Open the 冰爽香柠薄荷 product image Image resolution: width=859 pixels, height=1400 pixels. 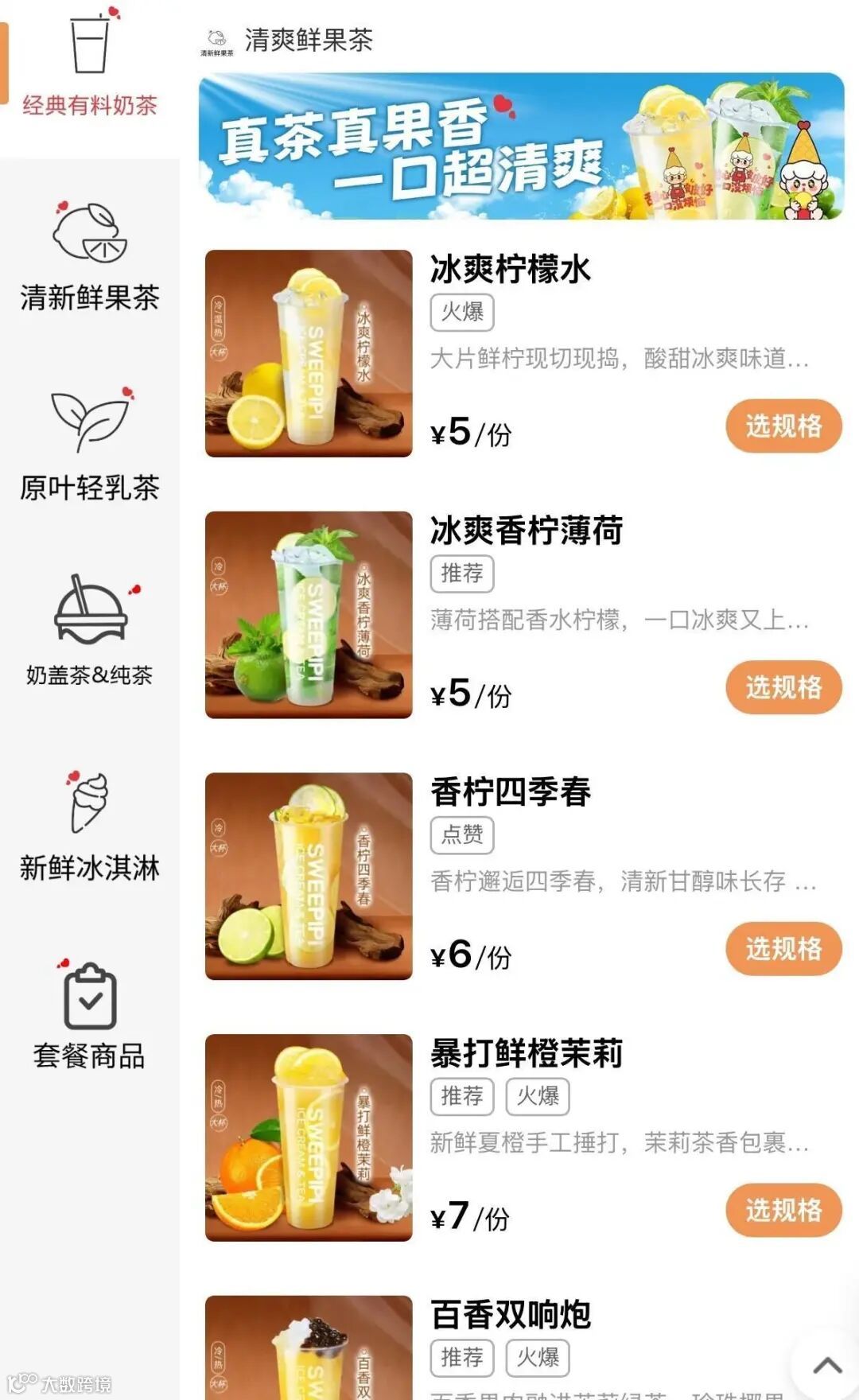coord(309,615)
